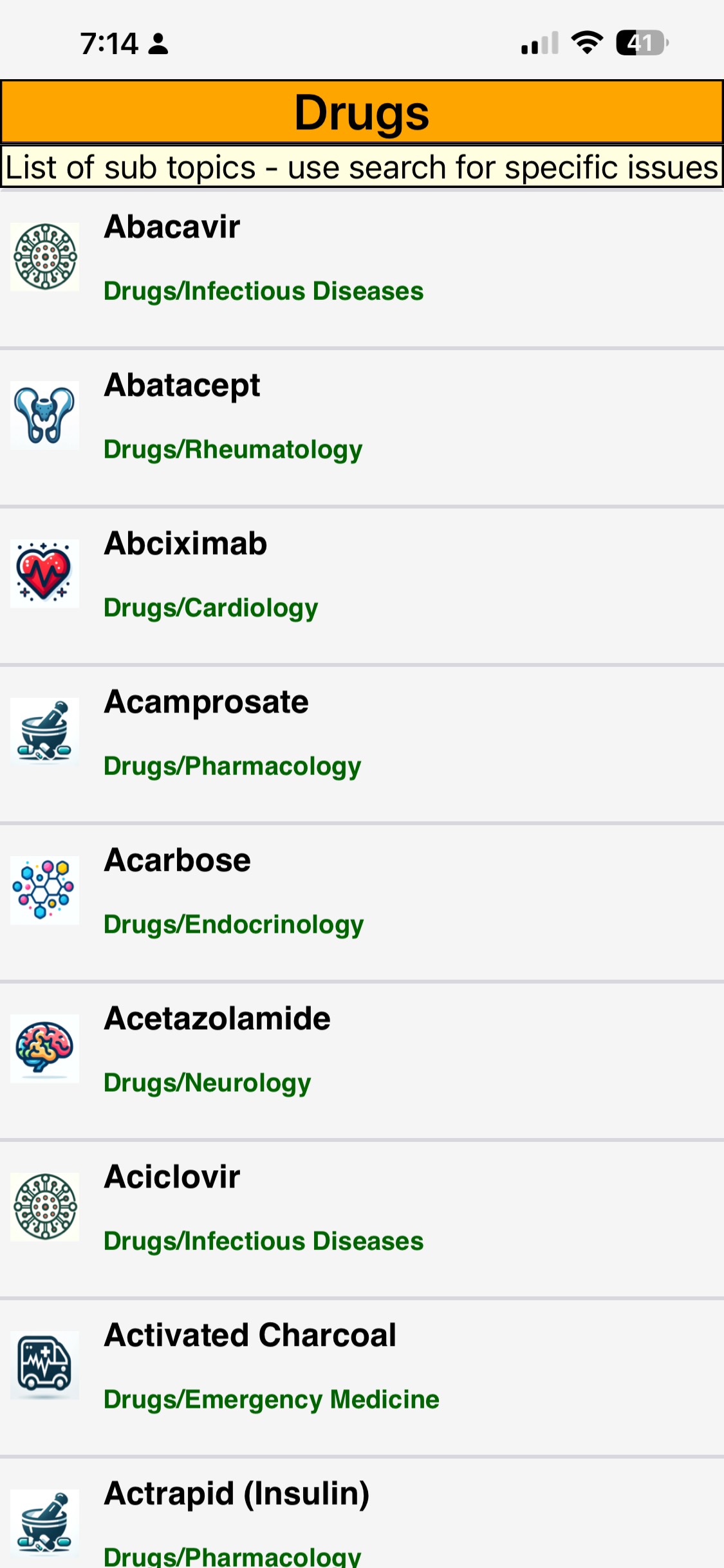Tap the hip joint icon for Abatacept
The width and height of the screenshot is (724, 1568).
pyautogui.click(x=44, y=414)
